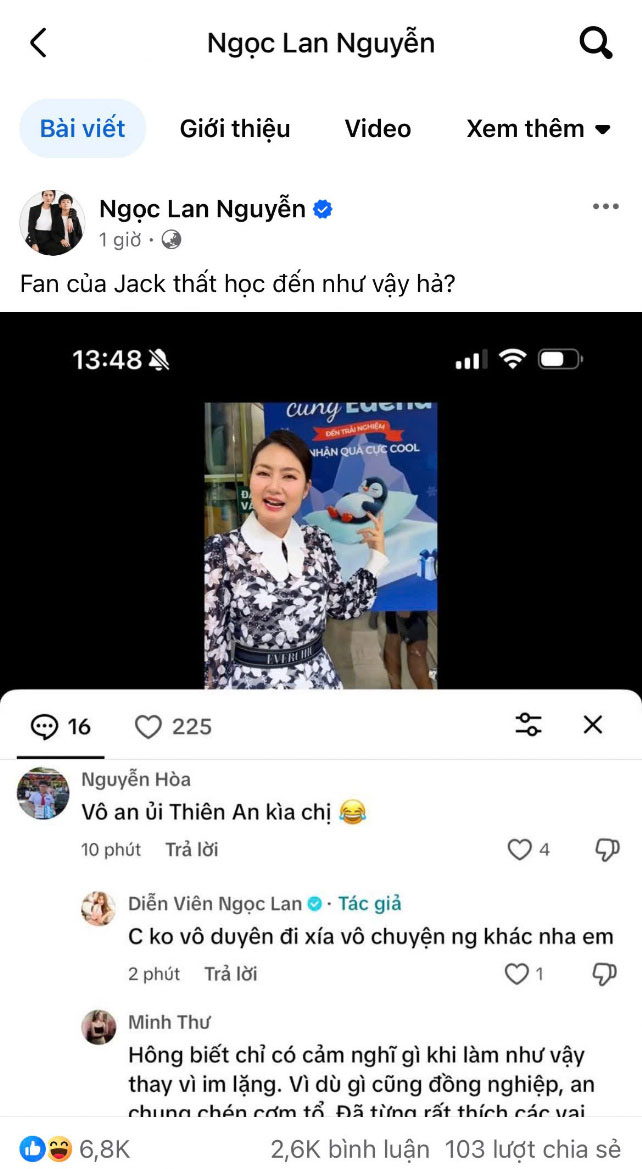This screenshot has height=1169, width=642.
Task: Expand the Xem thêm dropdown
Action: tap(538, 129)
